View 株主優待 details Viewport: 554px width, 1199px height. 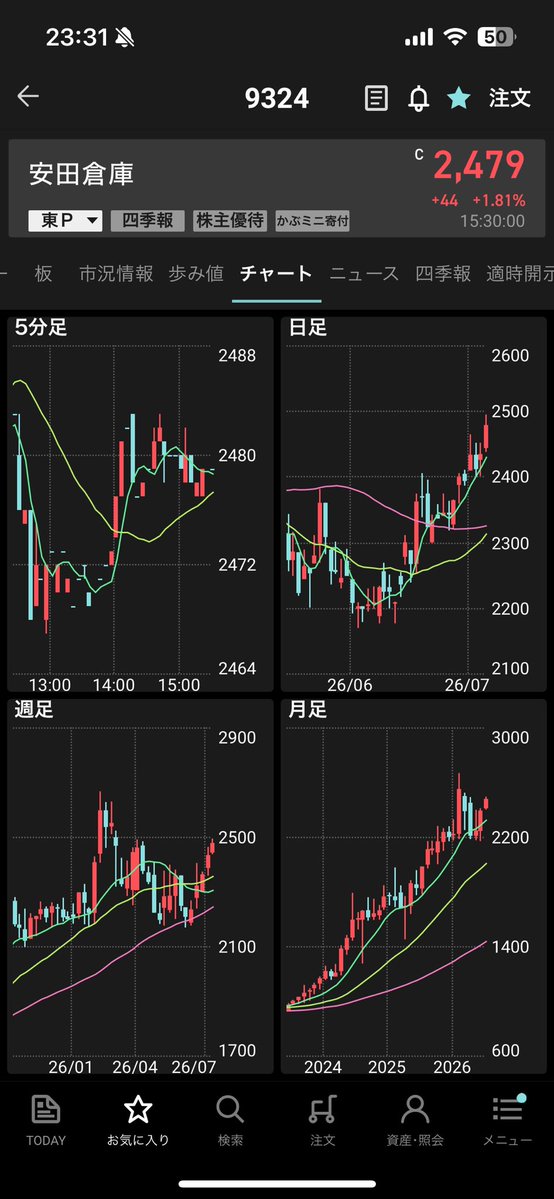pos(230,221)
